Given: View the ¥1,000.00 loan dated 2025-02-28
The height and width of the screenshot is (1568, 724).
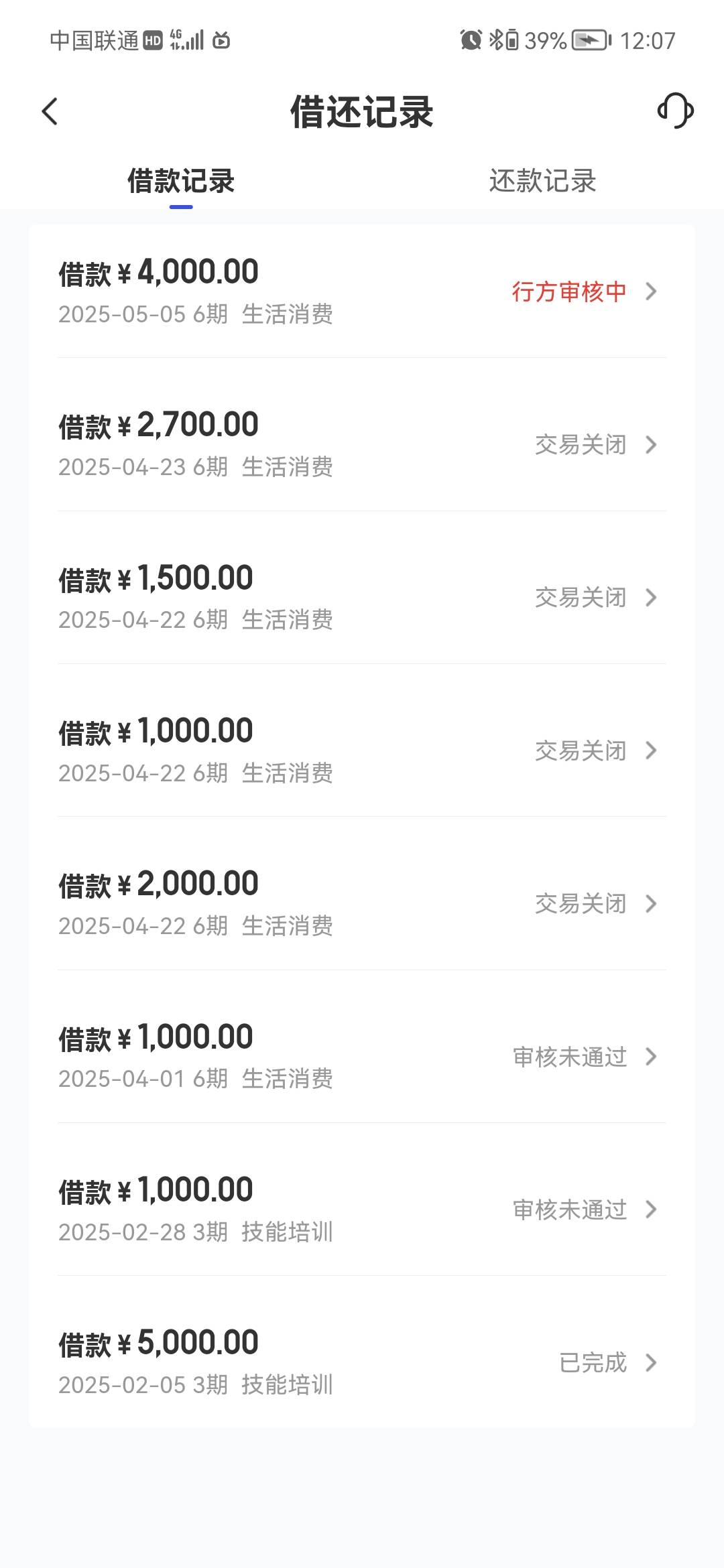Looking at the screenshot, I should [362, 1209].
